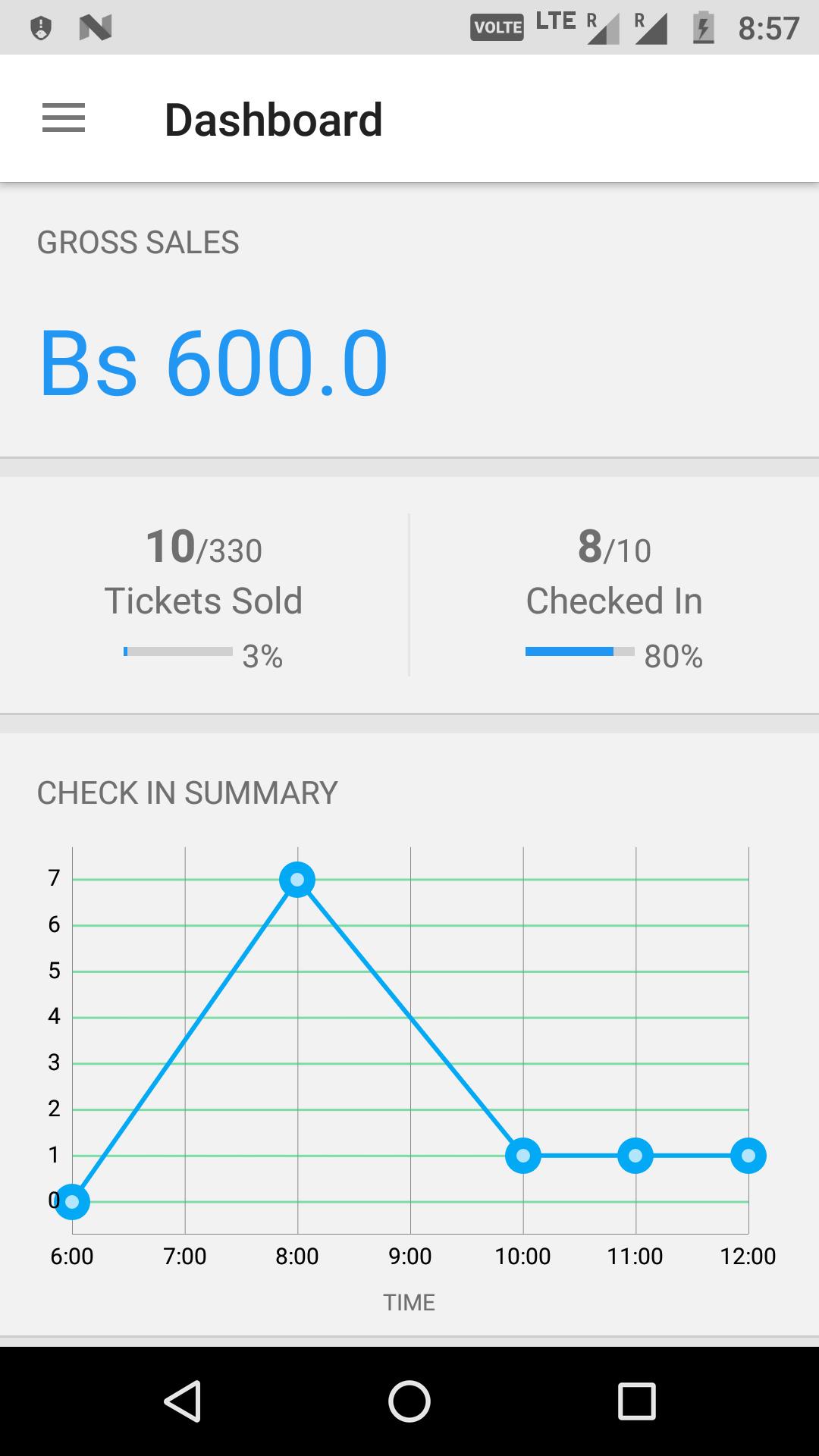Tap the Tickets Sold 3% progress bar

(x=178, y=651)
